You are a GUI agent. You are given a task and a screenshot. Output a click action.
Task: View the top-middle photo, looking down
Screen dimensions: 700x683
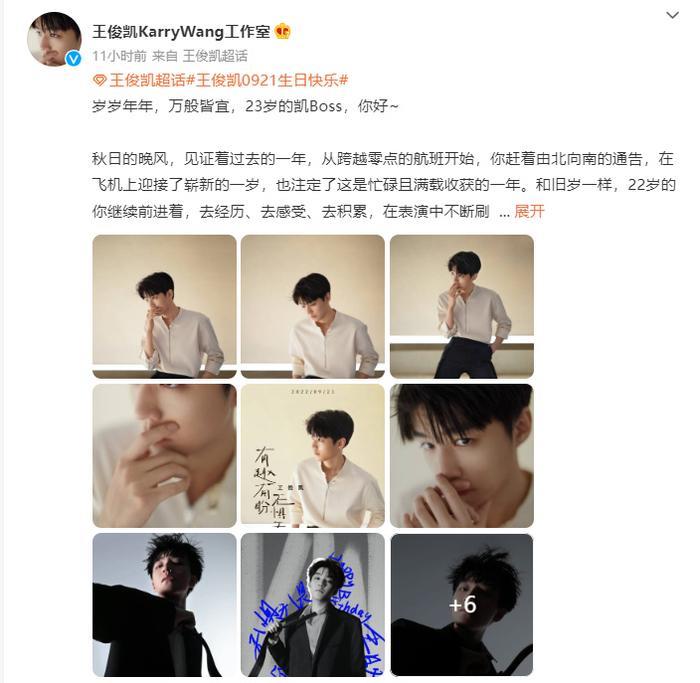[x=313, y=306]
